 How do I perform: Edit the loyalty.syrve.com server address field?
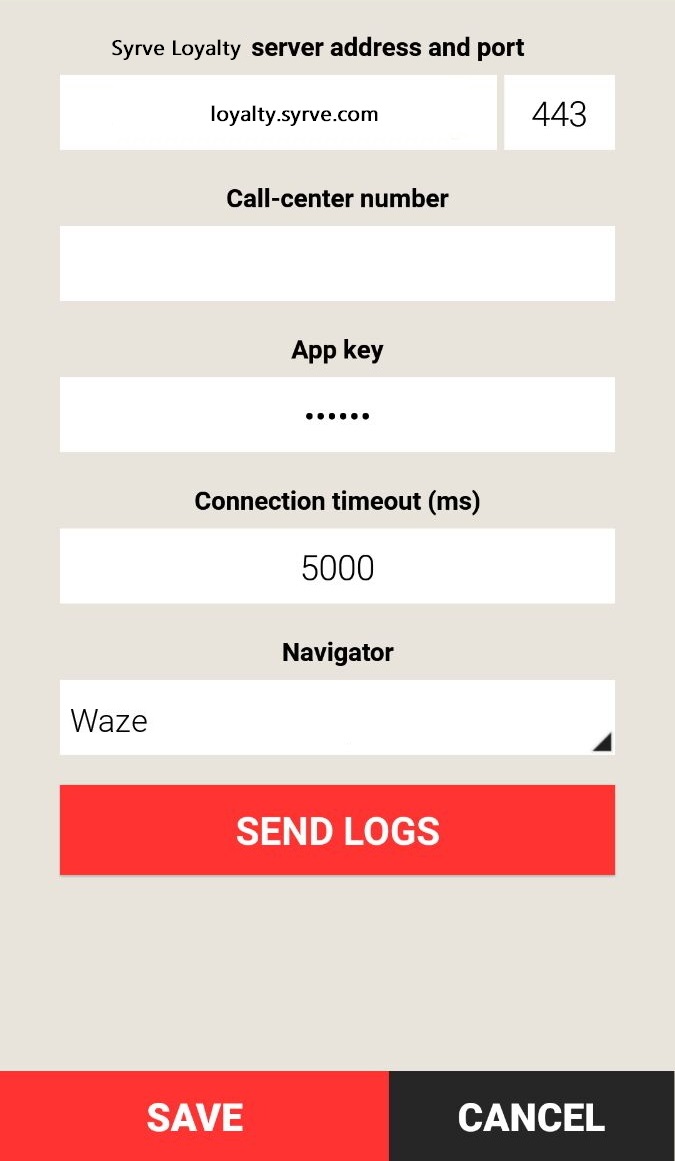point(278,113)
